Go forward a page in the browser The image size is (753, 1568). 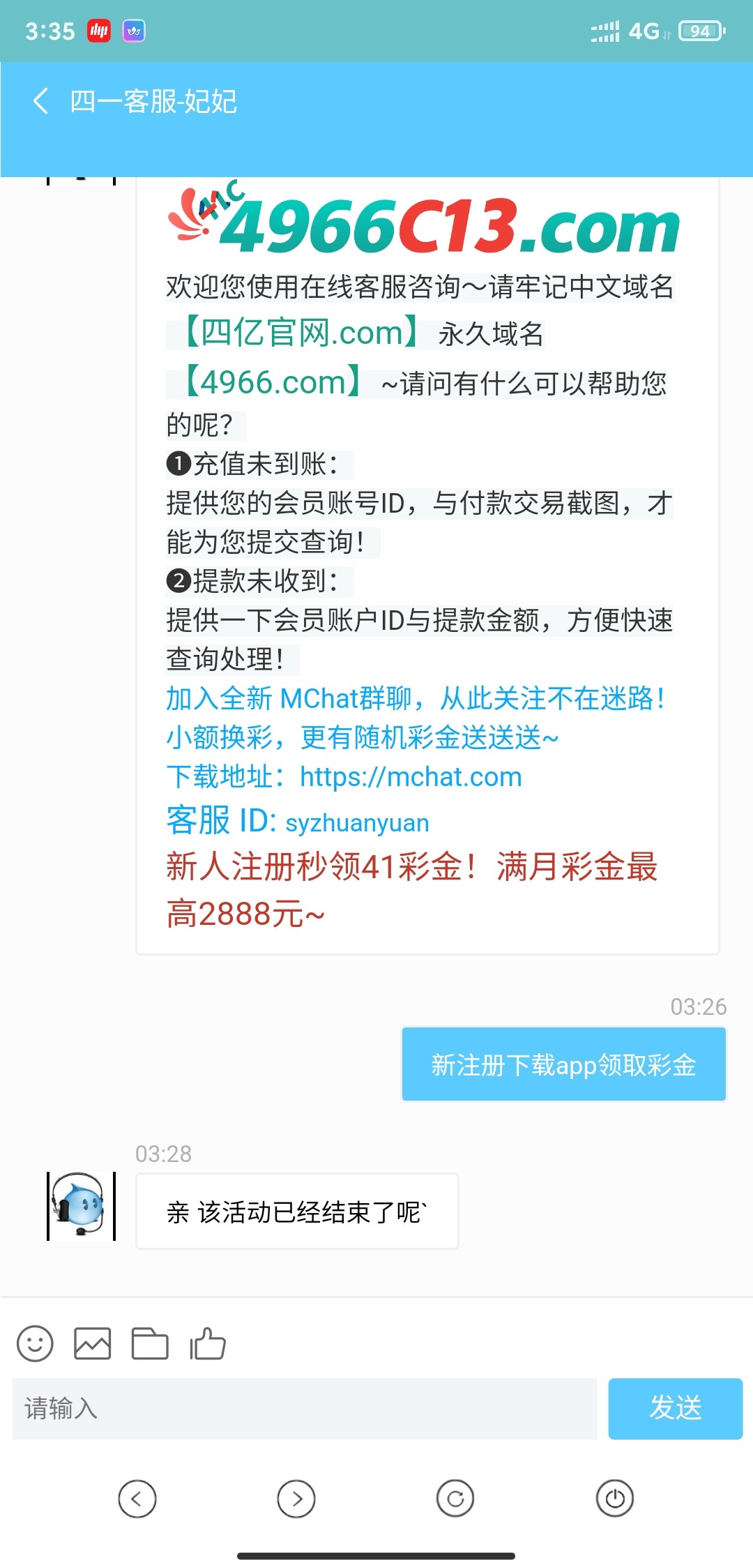[x=296, y=1498]
